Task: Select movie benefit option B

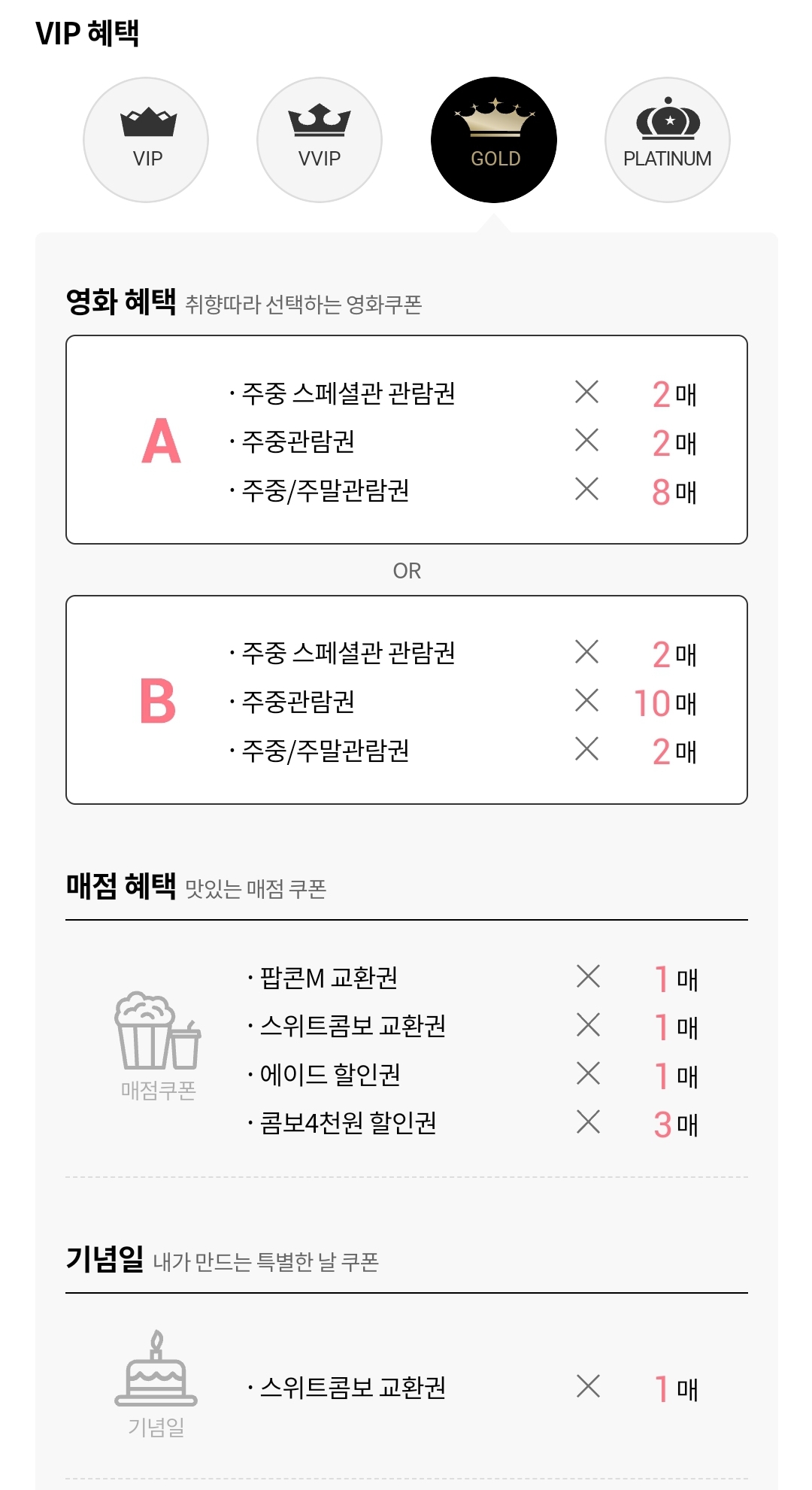Action: pyautogui.click(x=408, y=699)
